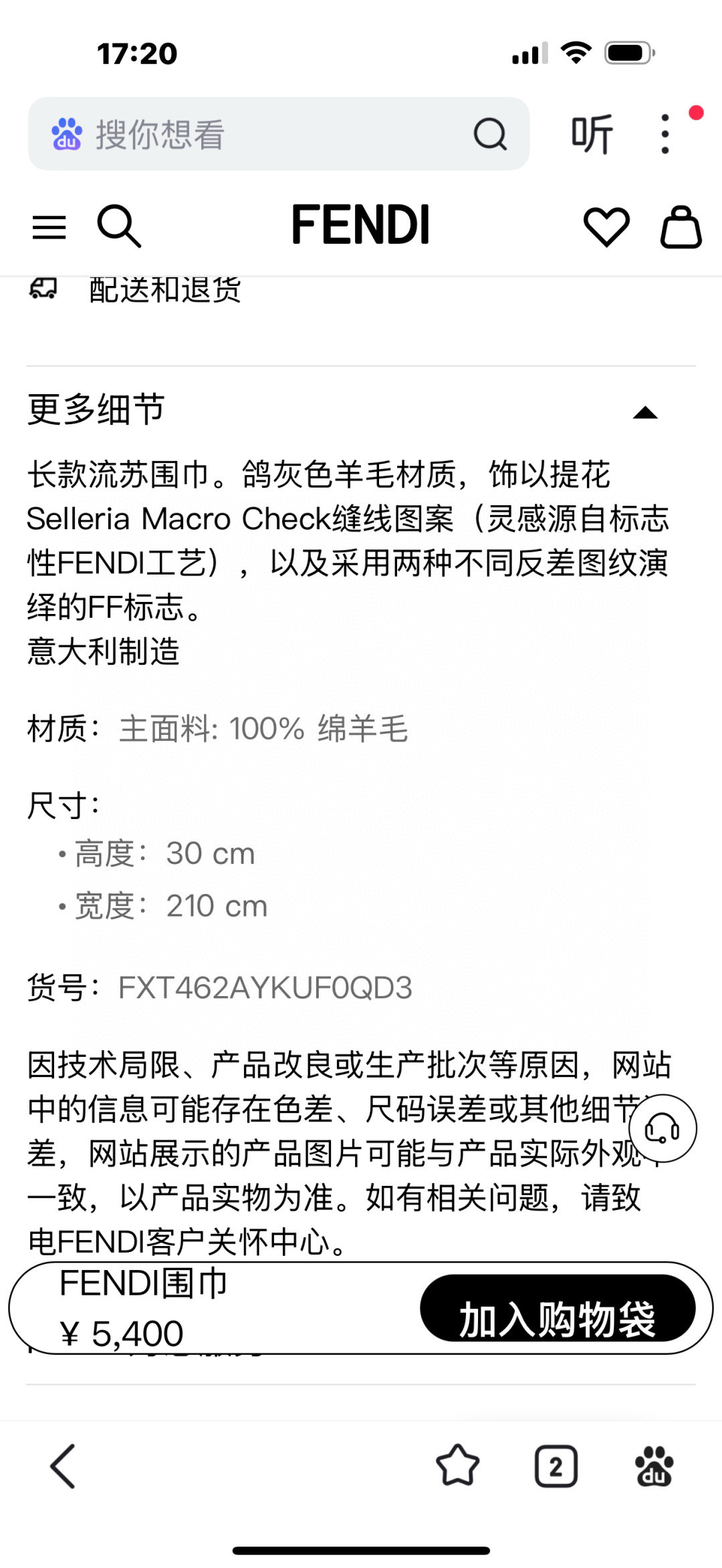The width and height of the screenshot is (722, 1568).
Task: Go to Baidu home via paw icon
Action: click(x=654, y=1466)
